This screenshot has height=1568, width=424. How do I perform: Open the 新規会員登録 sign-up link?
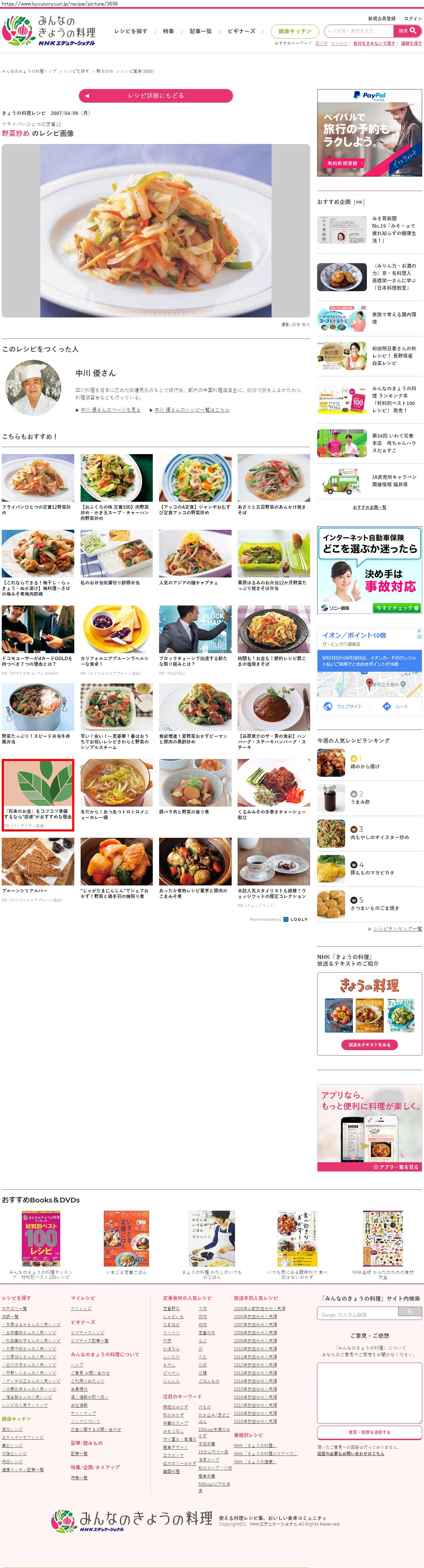[x=381, y=18]
